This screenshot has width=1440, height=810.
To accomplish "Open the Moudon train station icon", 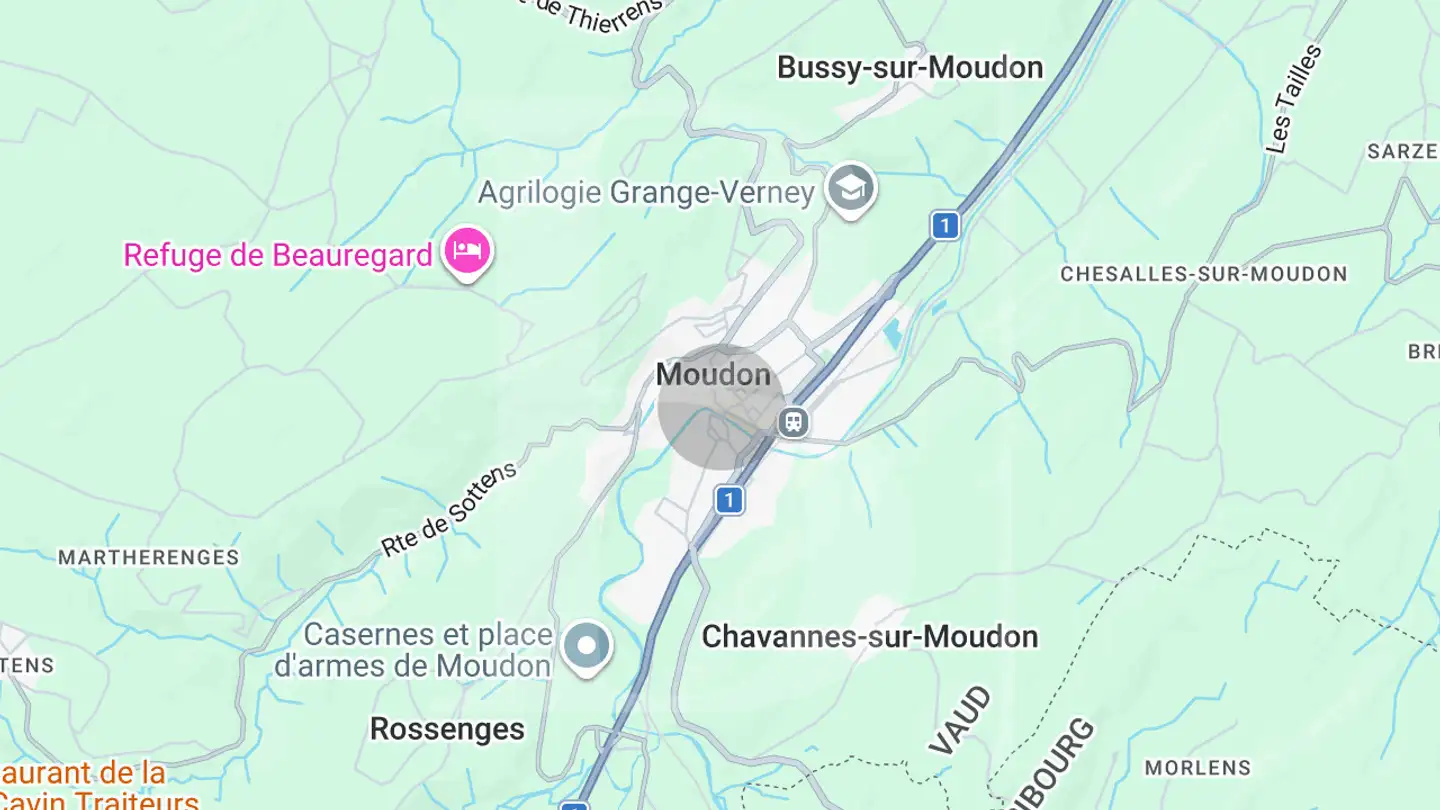I will click(x=794, y=422).
